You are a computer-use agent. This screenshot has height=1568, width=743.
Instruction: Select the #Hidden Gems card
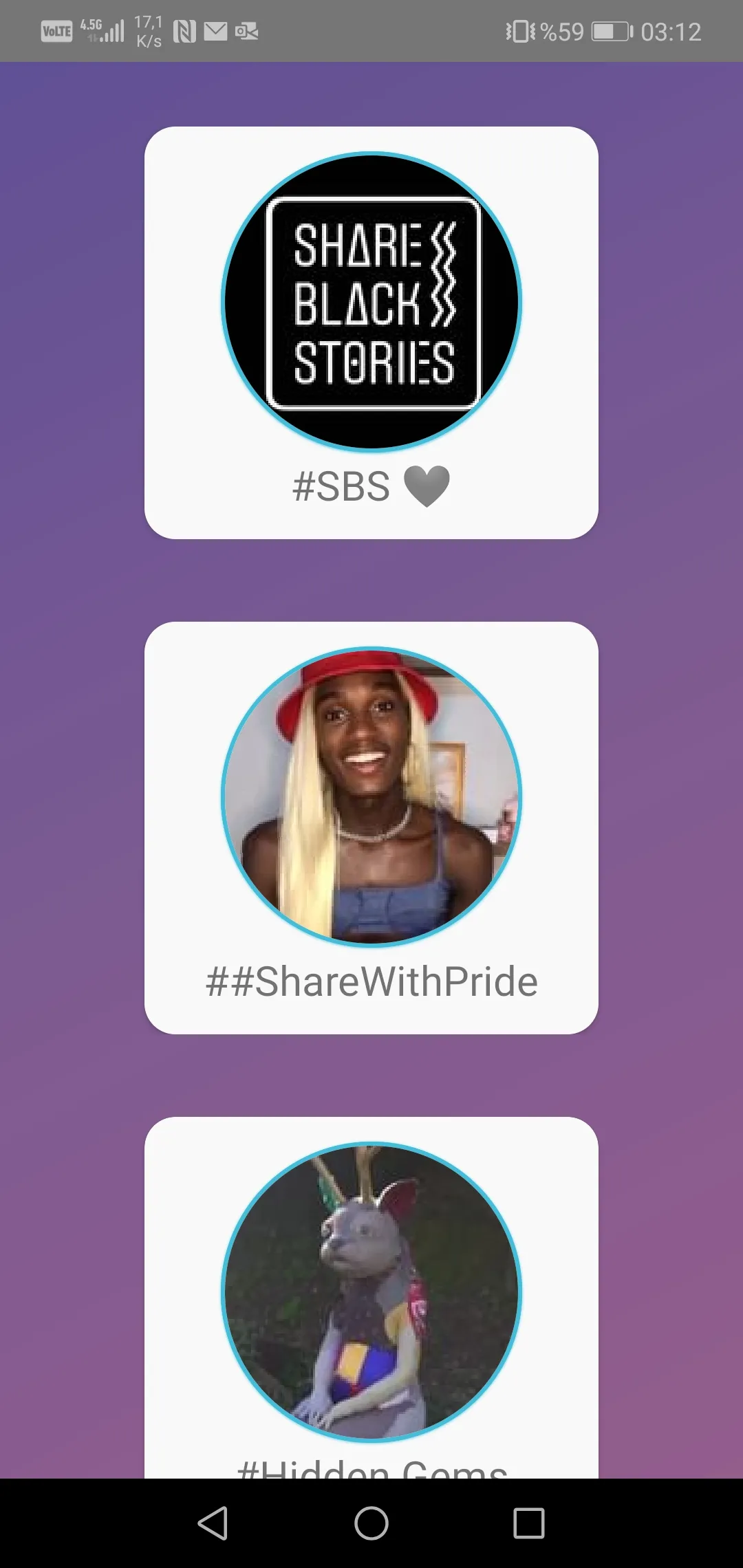pos(371,1296)
